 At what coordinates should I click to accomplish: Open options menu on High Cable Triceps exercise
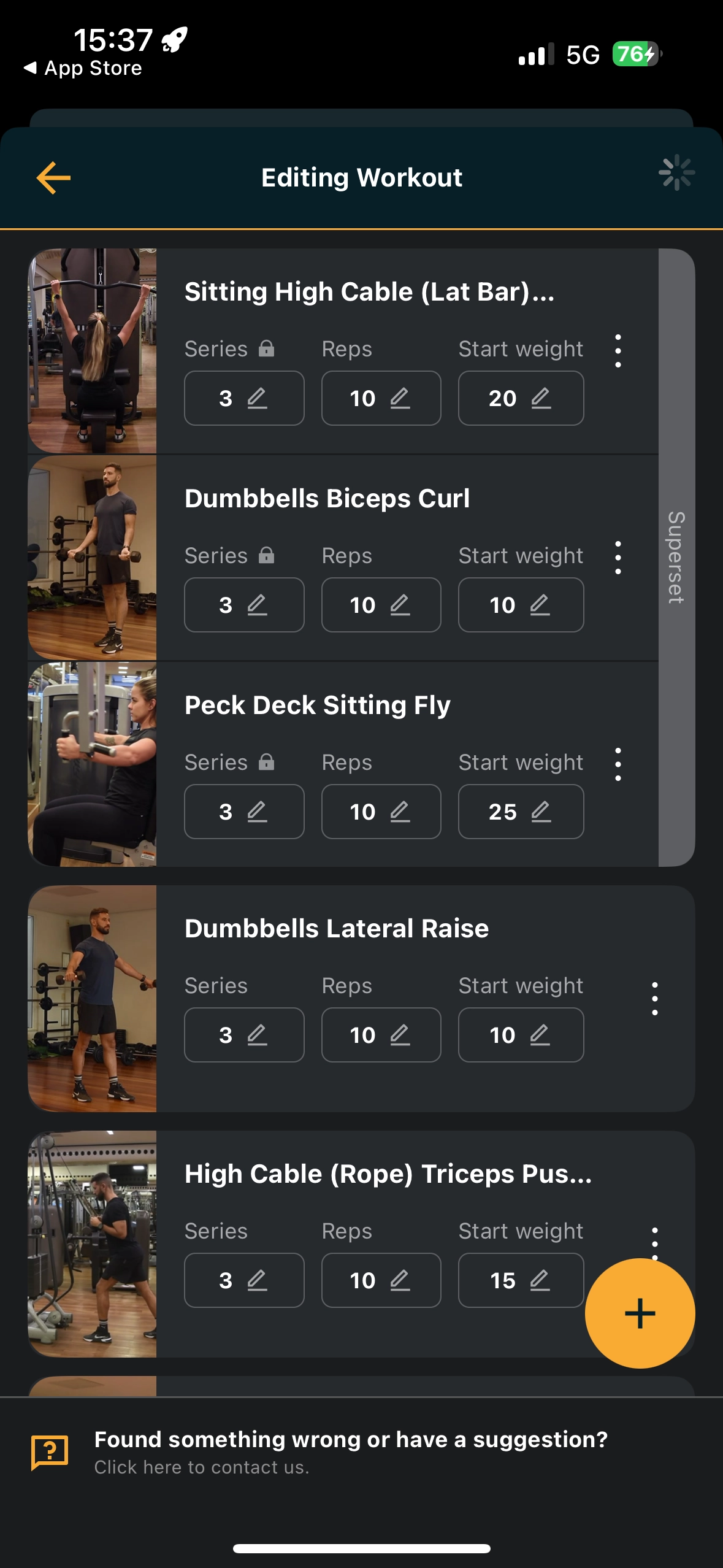656,1244
